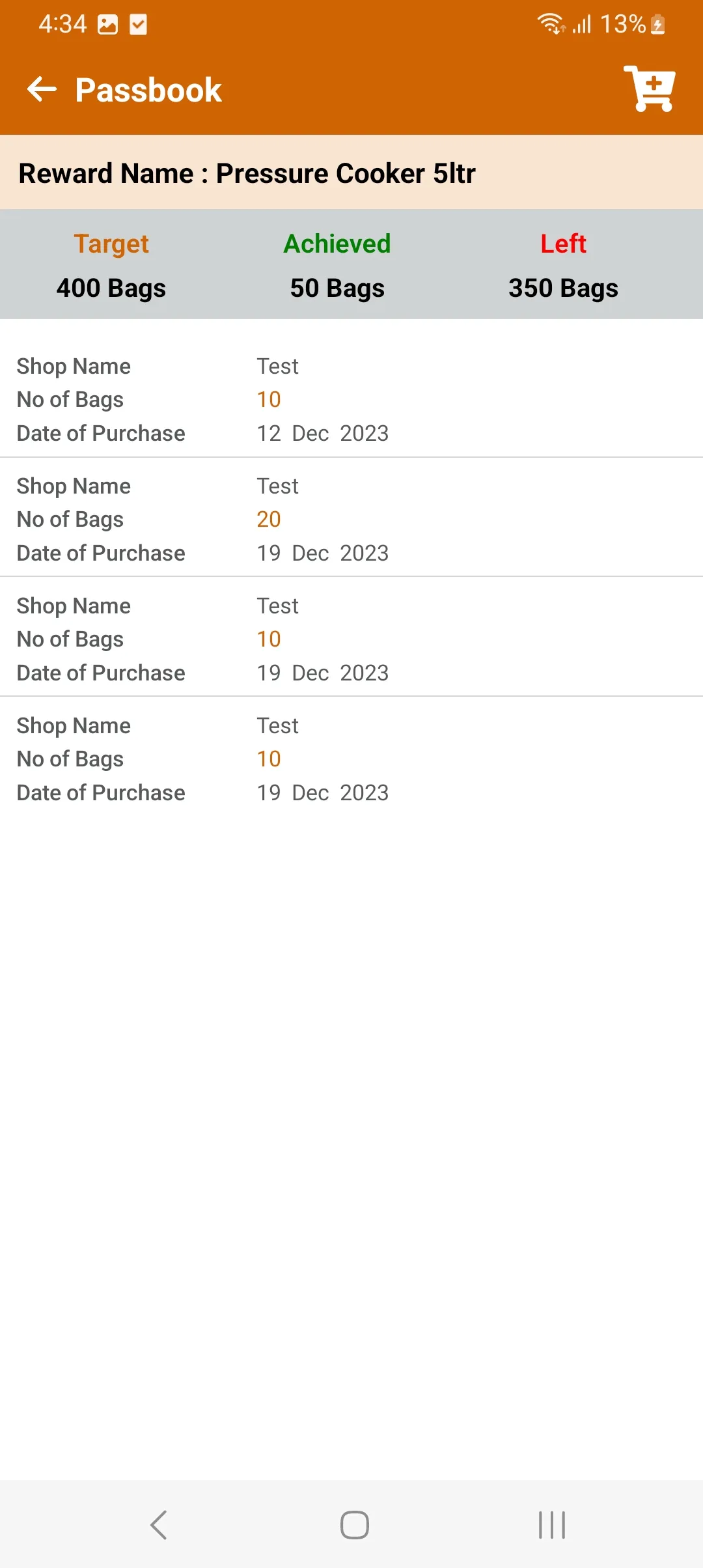Open recent apps from navigation bar
Image resolution: width=703 pixels, height=1568 pixels.
coord(551,1524)
